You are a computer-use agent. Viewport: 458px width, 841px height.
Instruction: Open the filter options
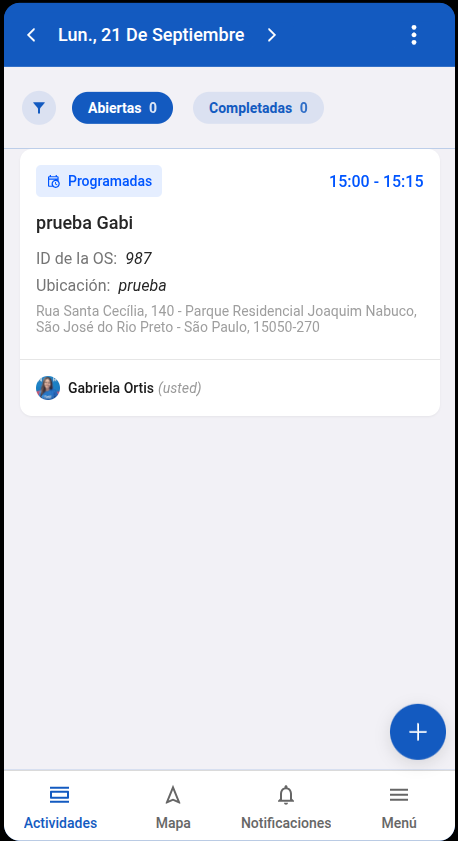coord(39,108)
